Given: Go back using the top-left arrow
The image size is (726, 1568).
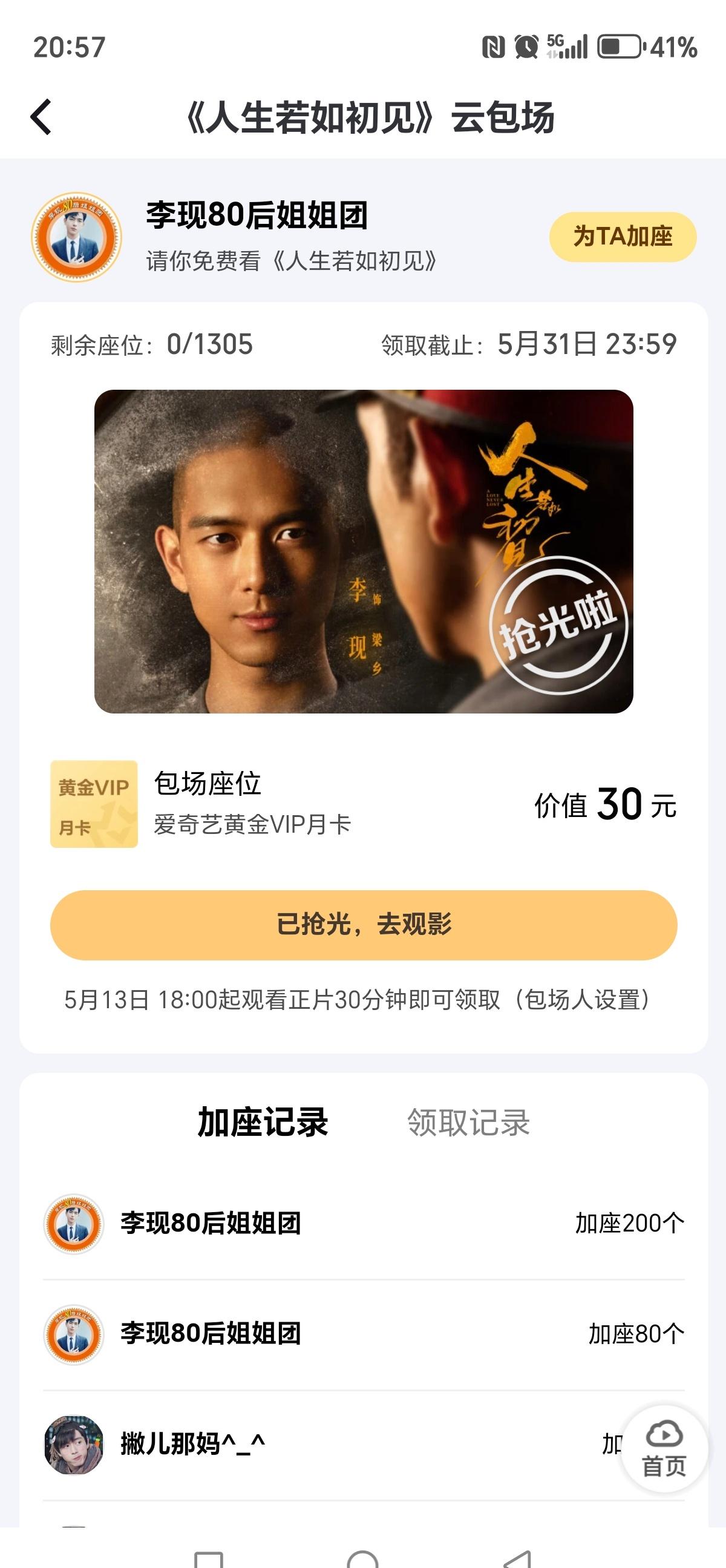Looking at the screenshot, I should coord(41,116).
